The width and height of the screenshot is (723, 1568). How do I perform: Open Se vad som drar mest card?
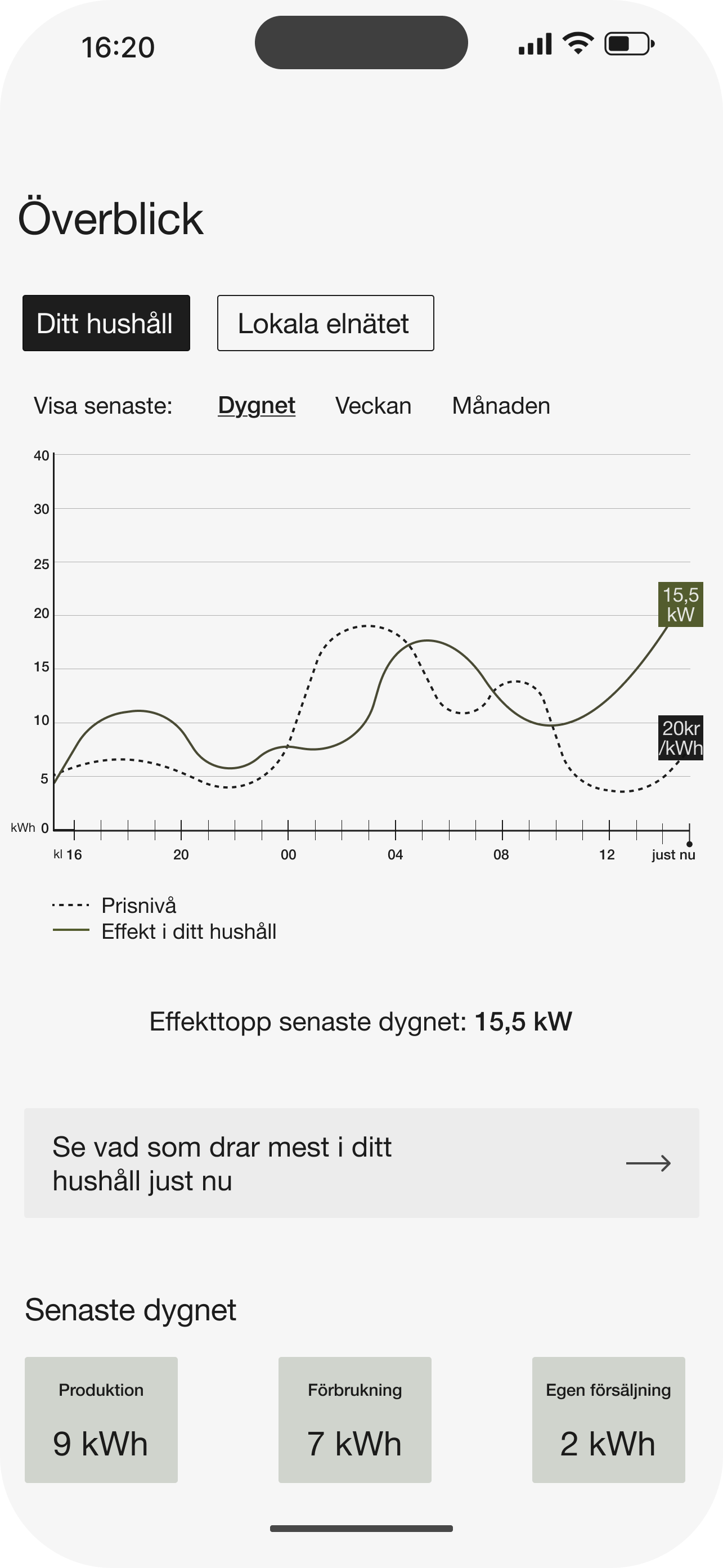coord(361,1163)
